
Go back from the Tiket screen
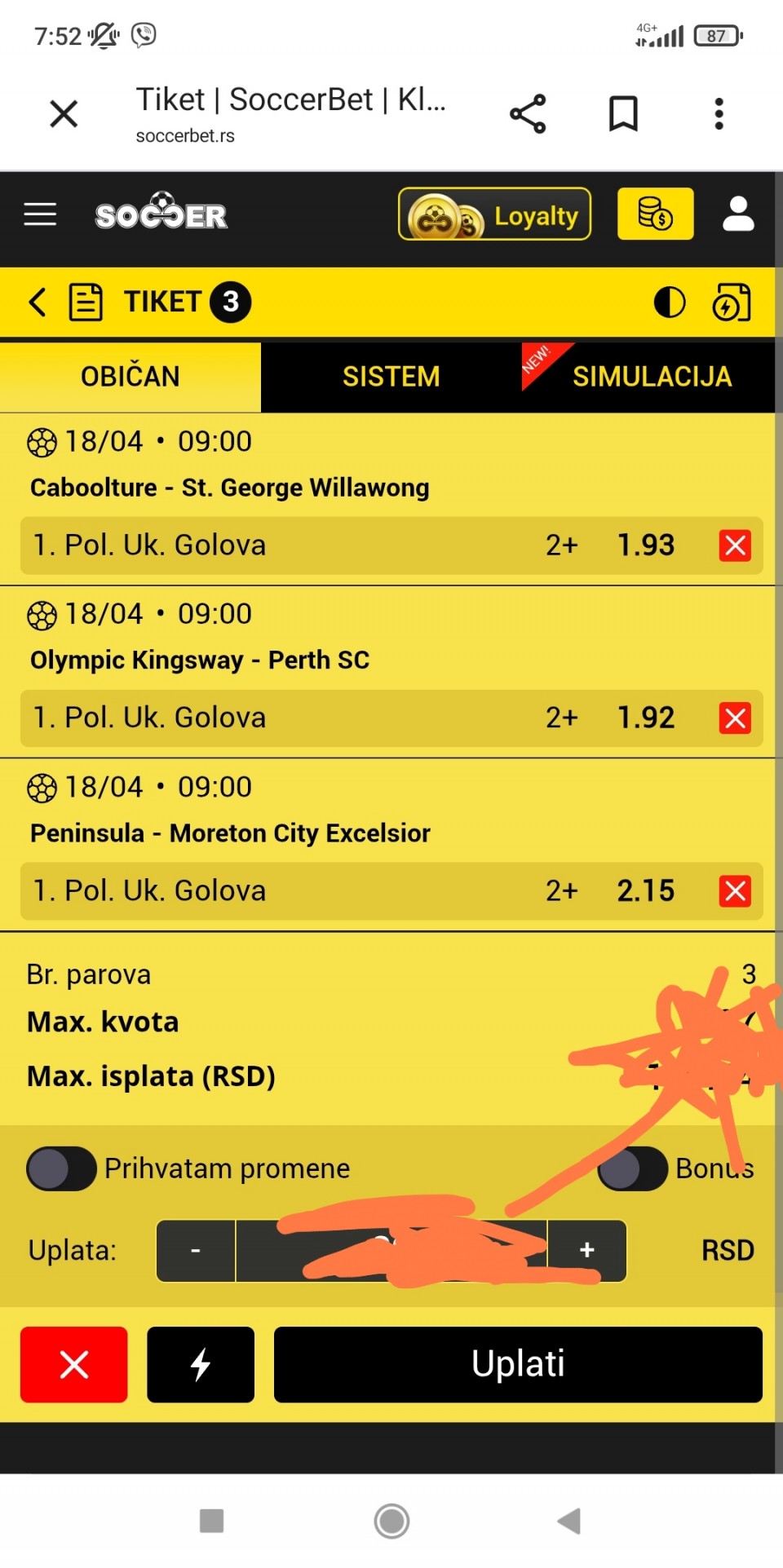(38, 302)
